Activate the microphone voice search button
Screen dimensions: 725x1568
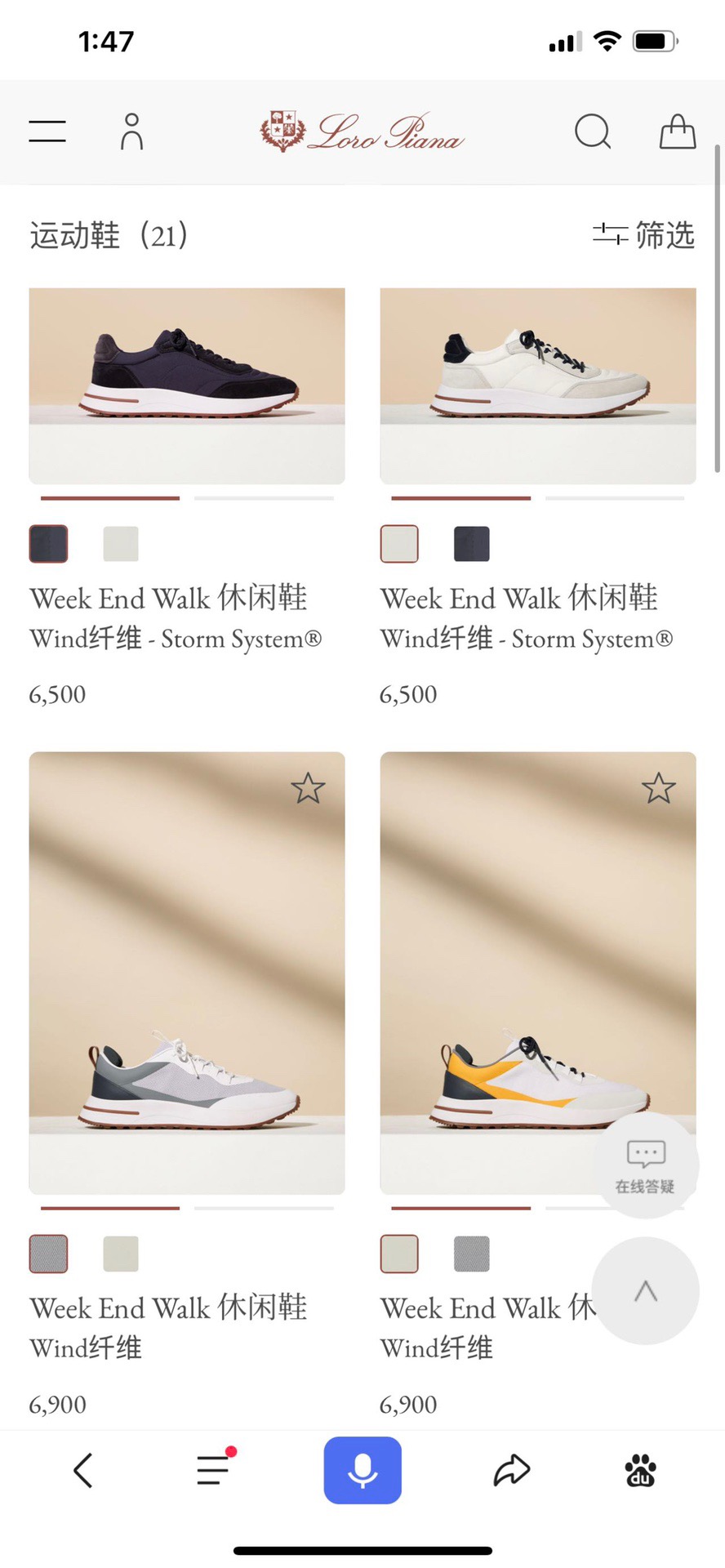pyautogui.click(x=362, y=1471)
